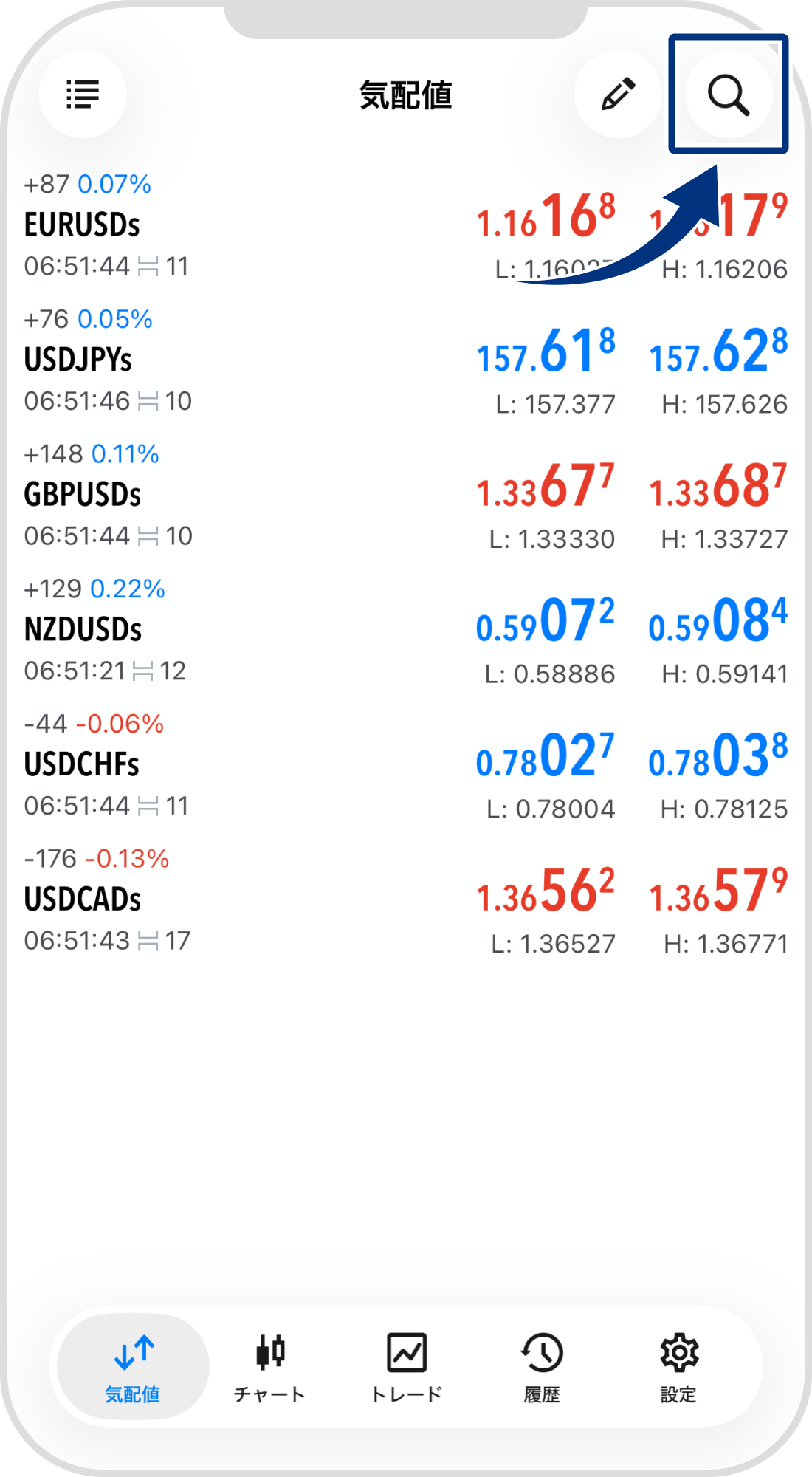Switch to the 気配値 tab

(133, 1367)
